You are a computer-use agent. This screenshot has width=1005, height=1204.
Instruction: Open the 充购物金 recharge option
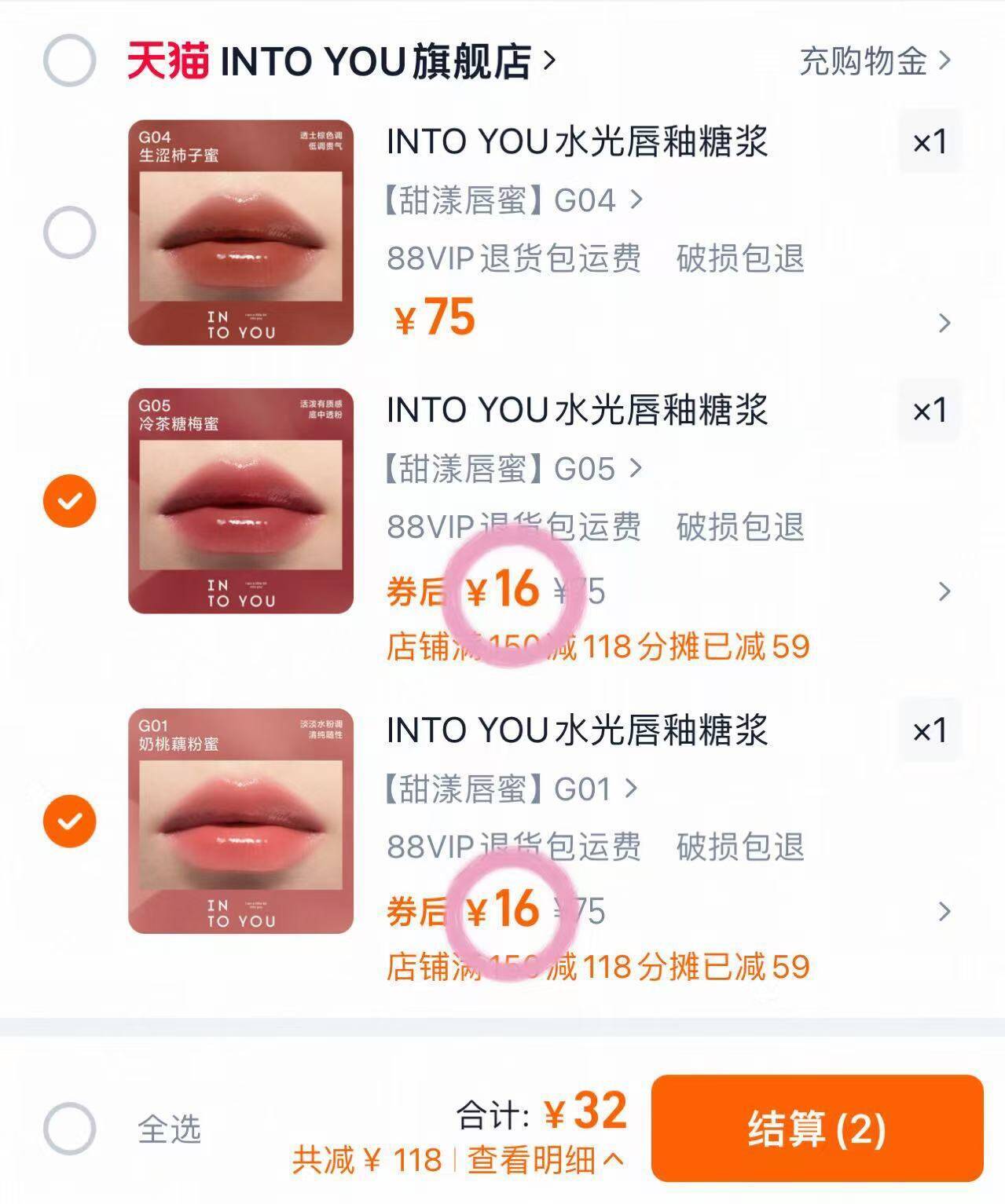click(x=870, y=59)
